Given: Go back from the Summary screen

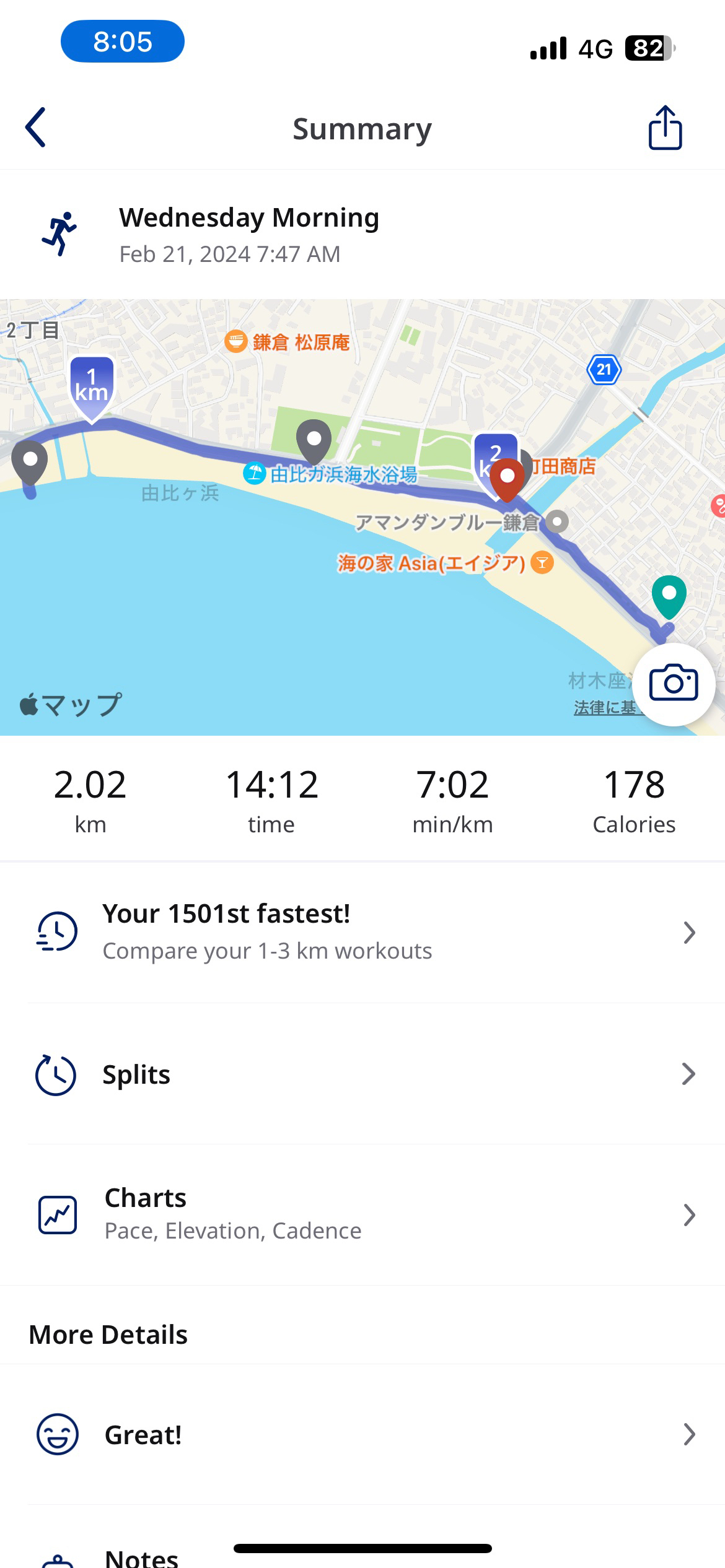Looking at the screenshot, I should tap(36, 128).
